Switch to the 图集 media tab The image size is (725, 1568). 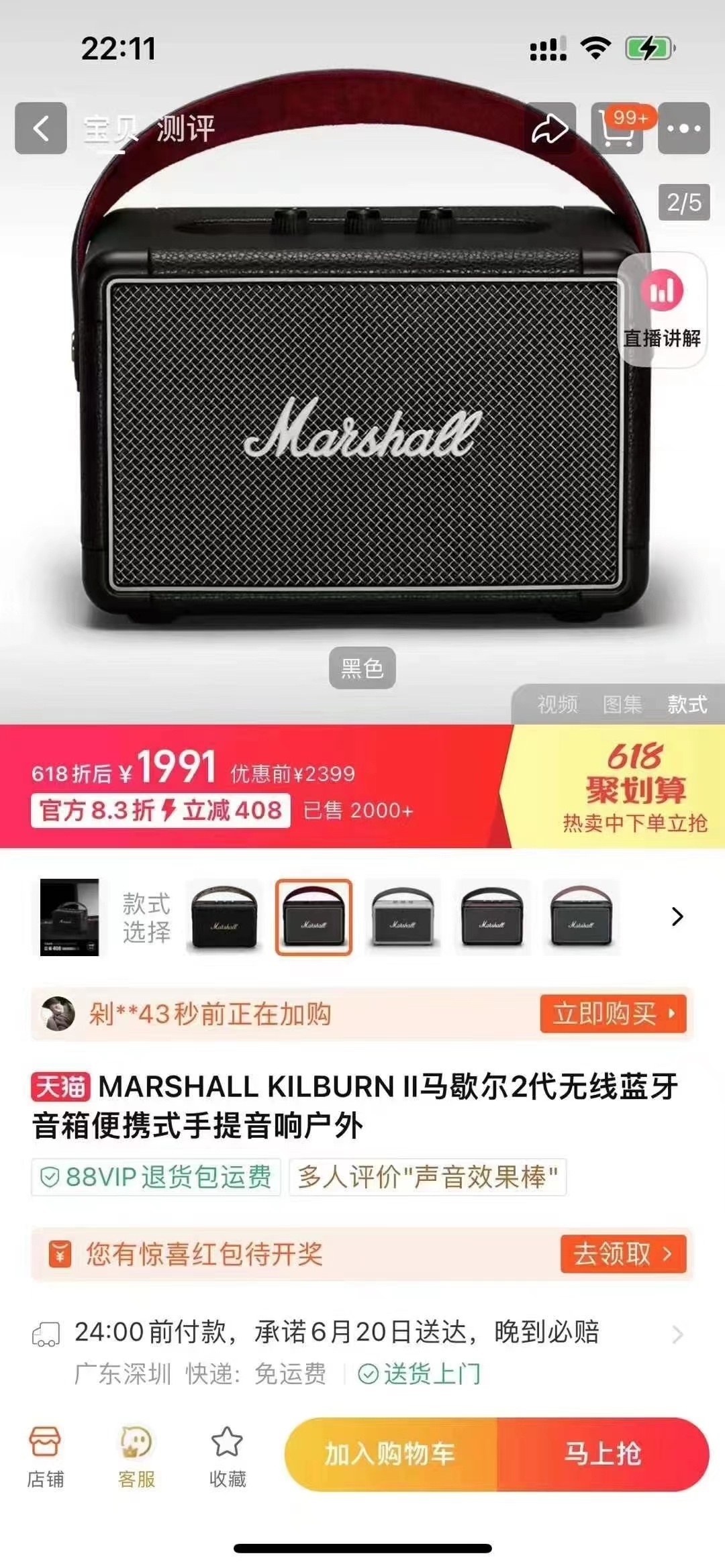(x=622, y=704)
